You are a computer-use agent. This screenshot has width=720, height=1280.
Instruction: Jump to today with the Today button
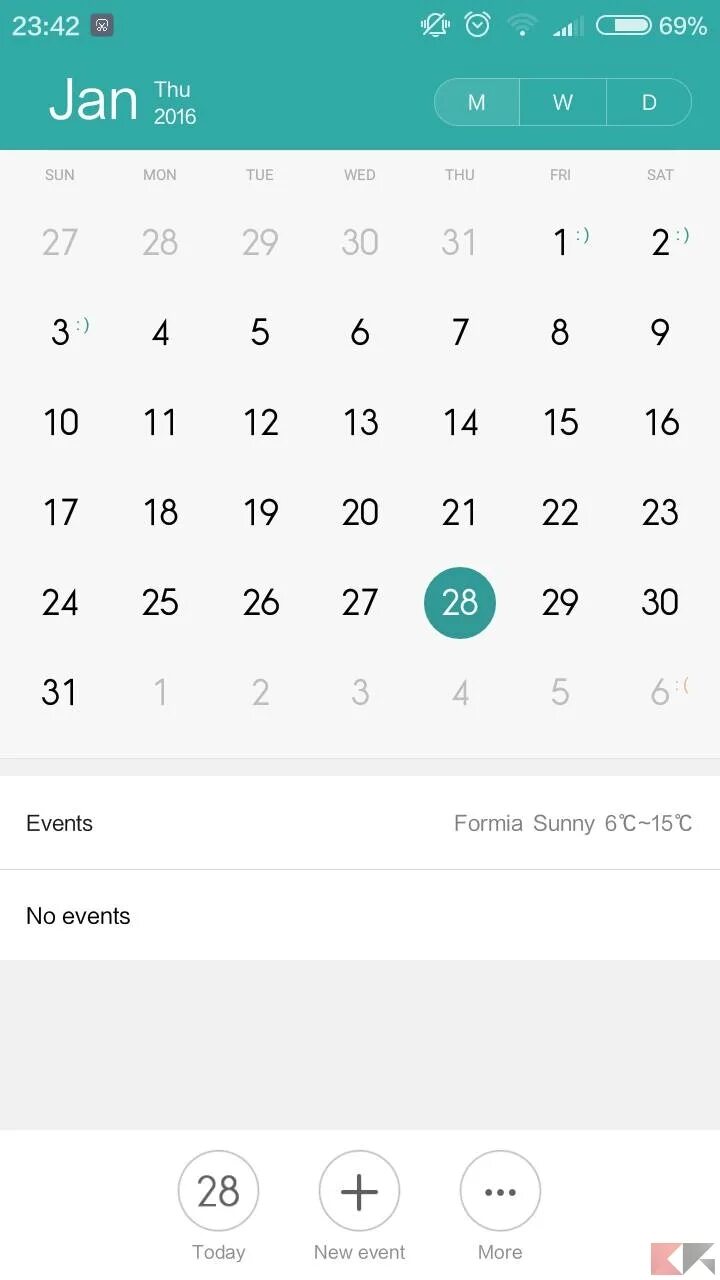point(218,1191)
